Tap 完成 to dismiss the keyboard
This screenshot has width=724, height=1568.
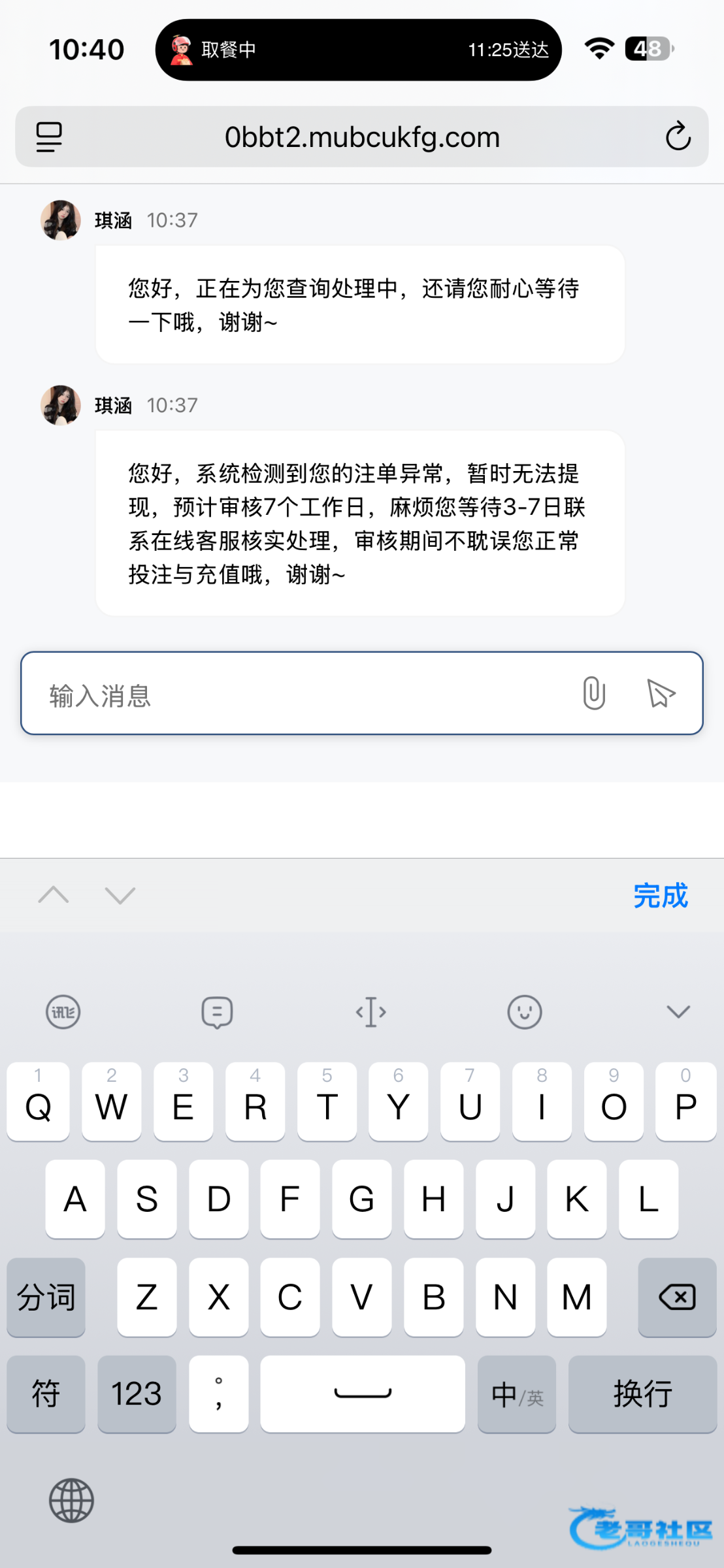point(660,895)
